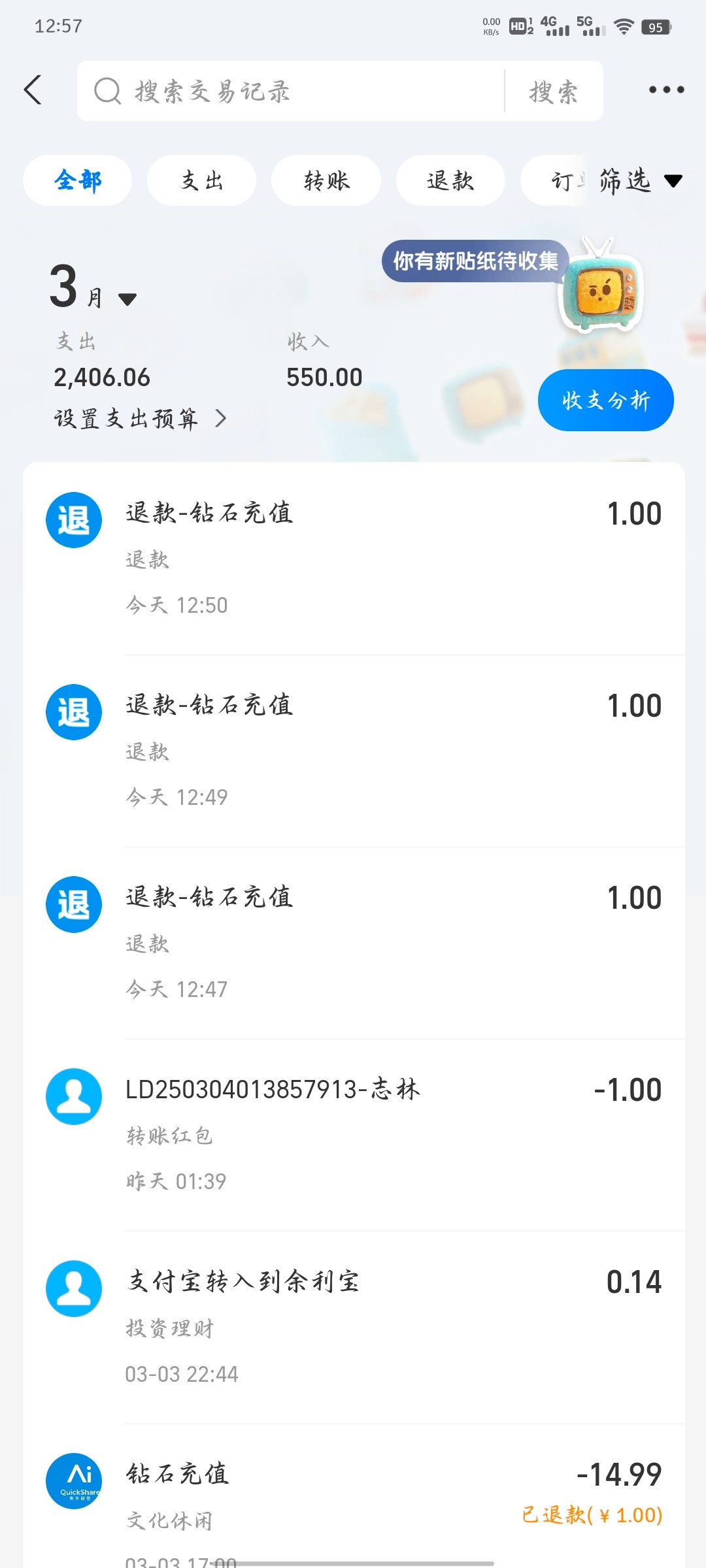The image size is (706, 1568).
Task: Open the 支付宝转入到余利宝 record
Action: pos(353,1327)
